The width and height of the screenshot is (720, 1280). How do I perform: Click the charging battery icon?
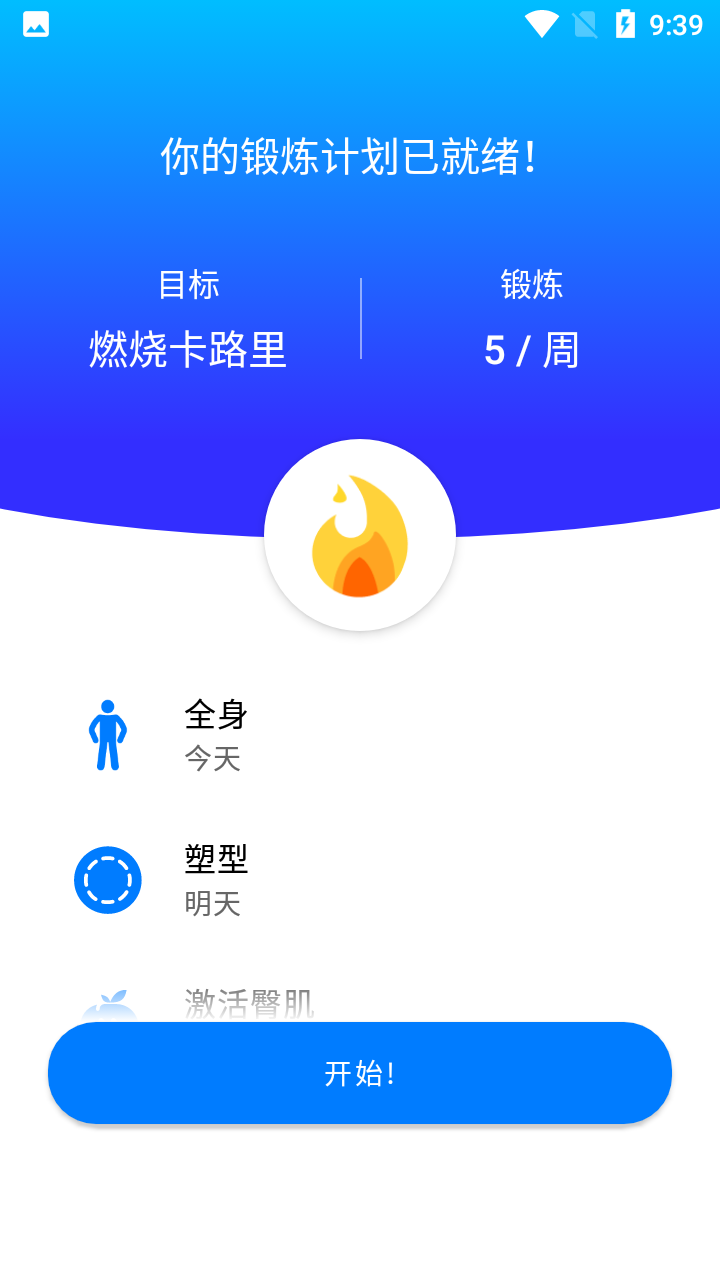[628, 24]
